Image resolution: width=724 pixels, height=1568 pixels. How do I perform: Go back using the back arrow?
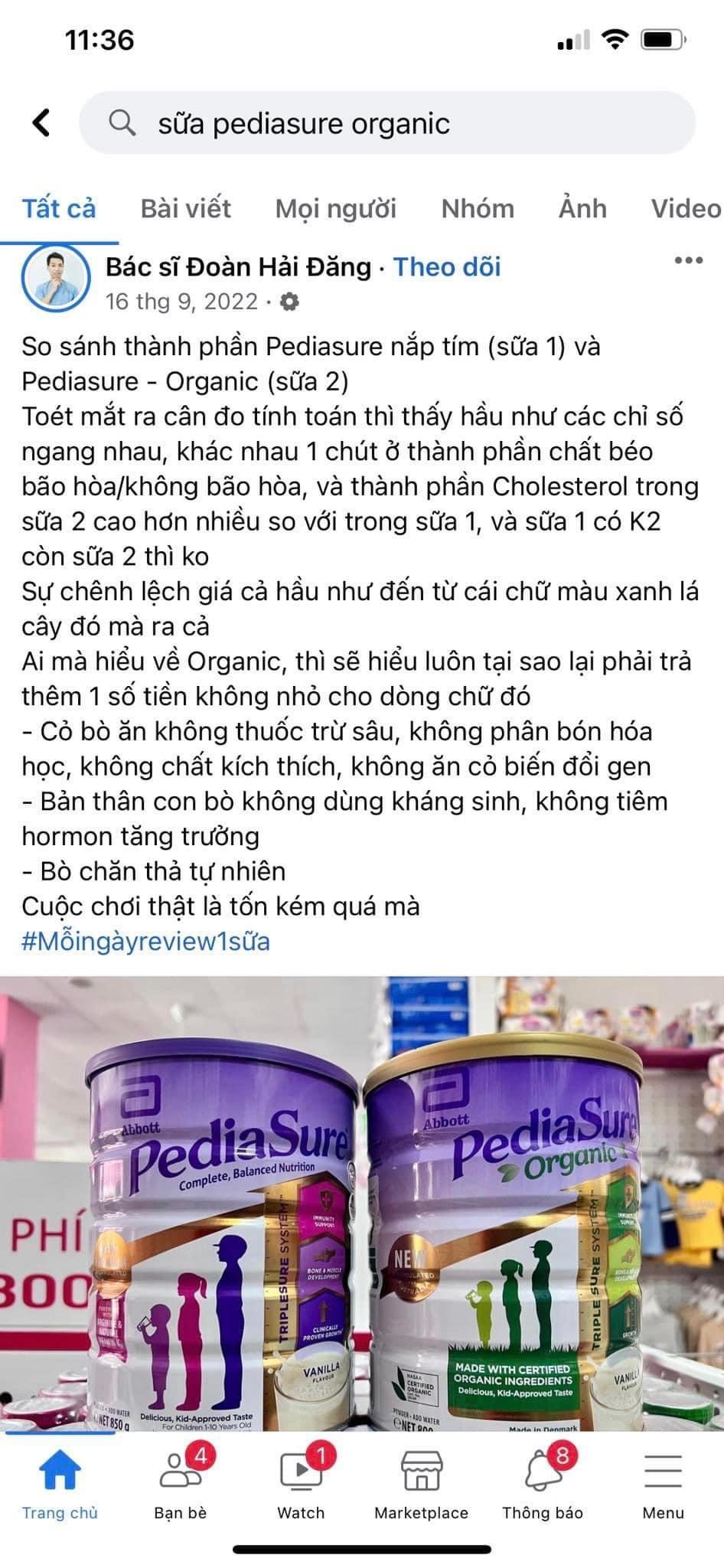click(x=41, y=122)
